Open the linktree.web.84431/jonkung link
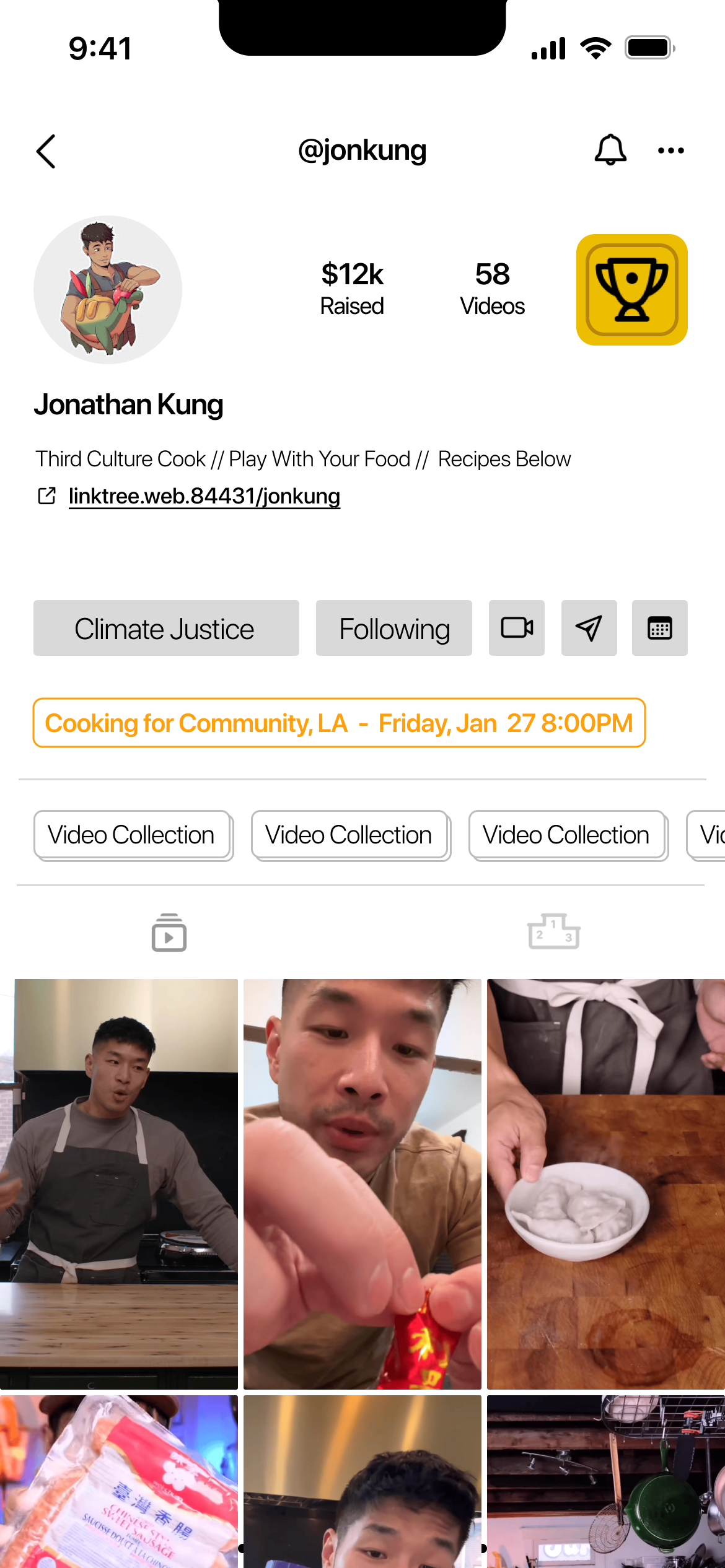725x1568 pixels. 204,496
